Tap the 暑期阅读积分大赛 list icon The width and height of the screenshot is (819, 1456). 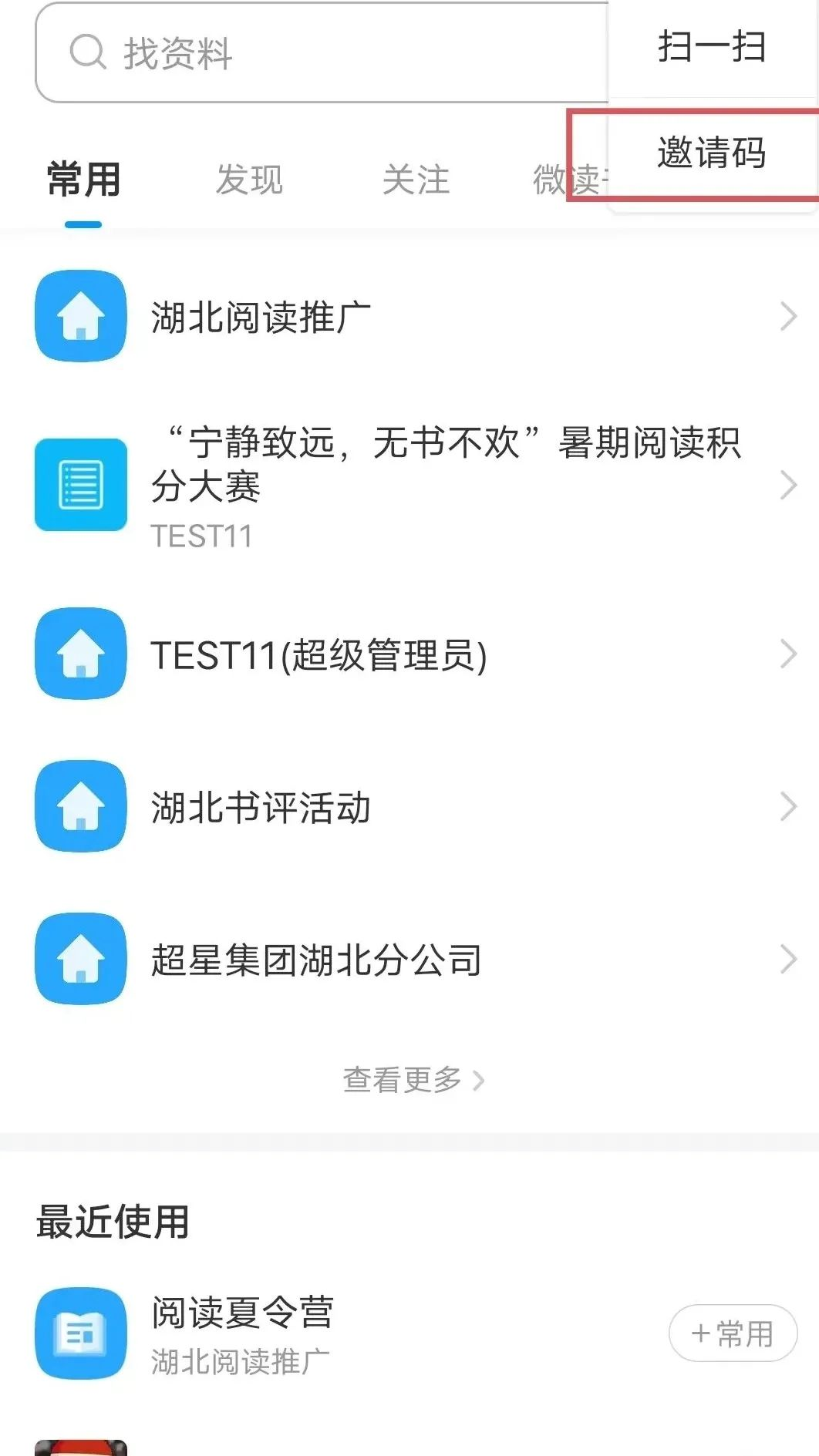pyautogui.click(x=80, y=486)
